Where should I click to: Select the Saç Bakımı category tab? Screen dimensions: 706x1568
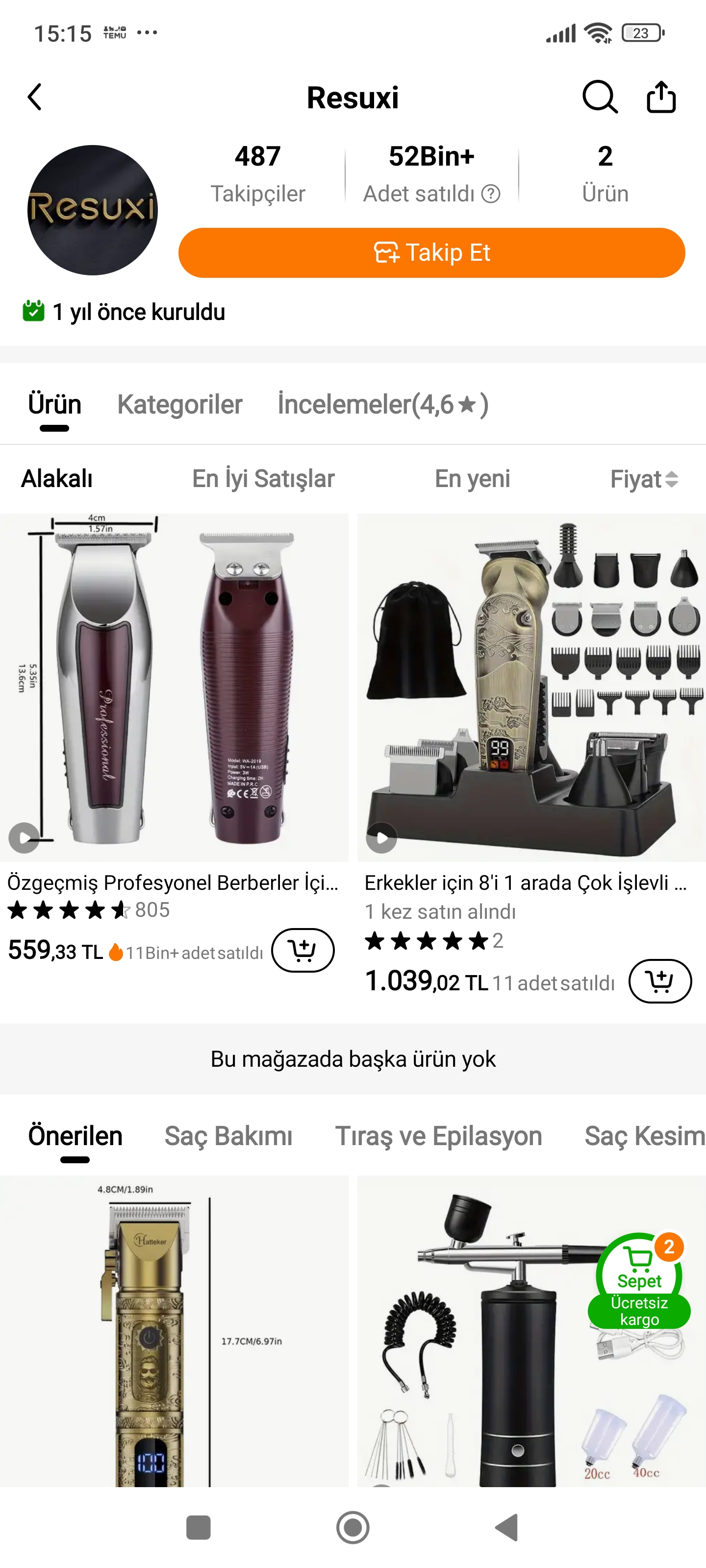[228, 1136]
